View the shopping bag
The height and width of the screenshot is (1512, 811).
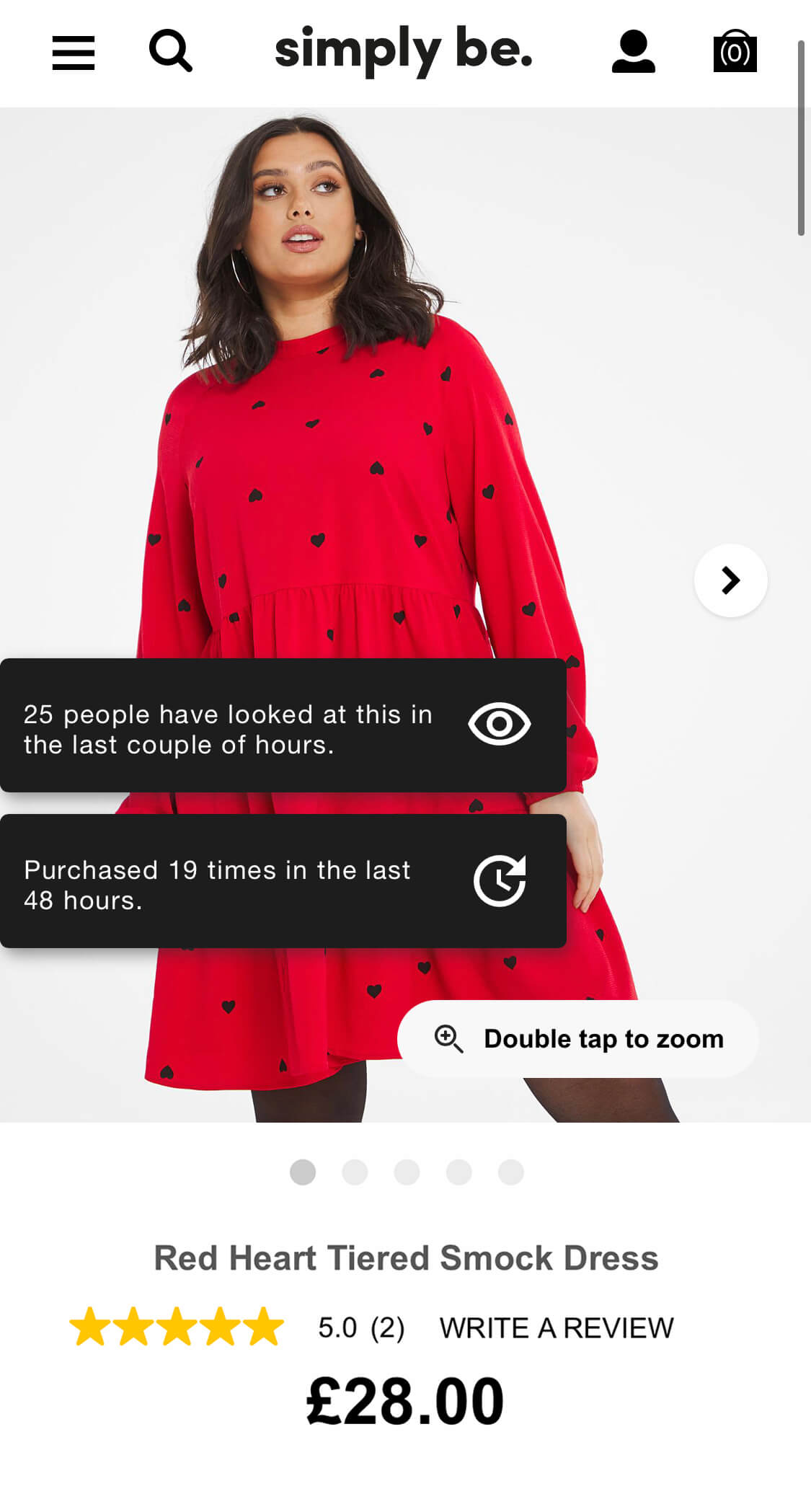click(735, 52)
